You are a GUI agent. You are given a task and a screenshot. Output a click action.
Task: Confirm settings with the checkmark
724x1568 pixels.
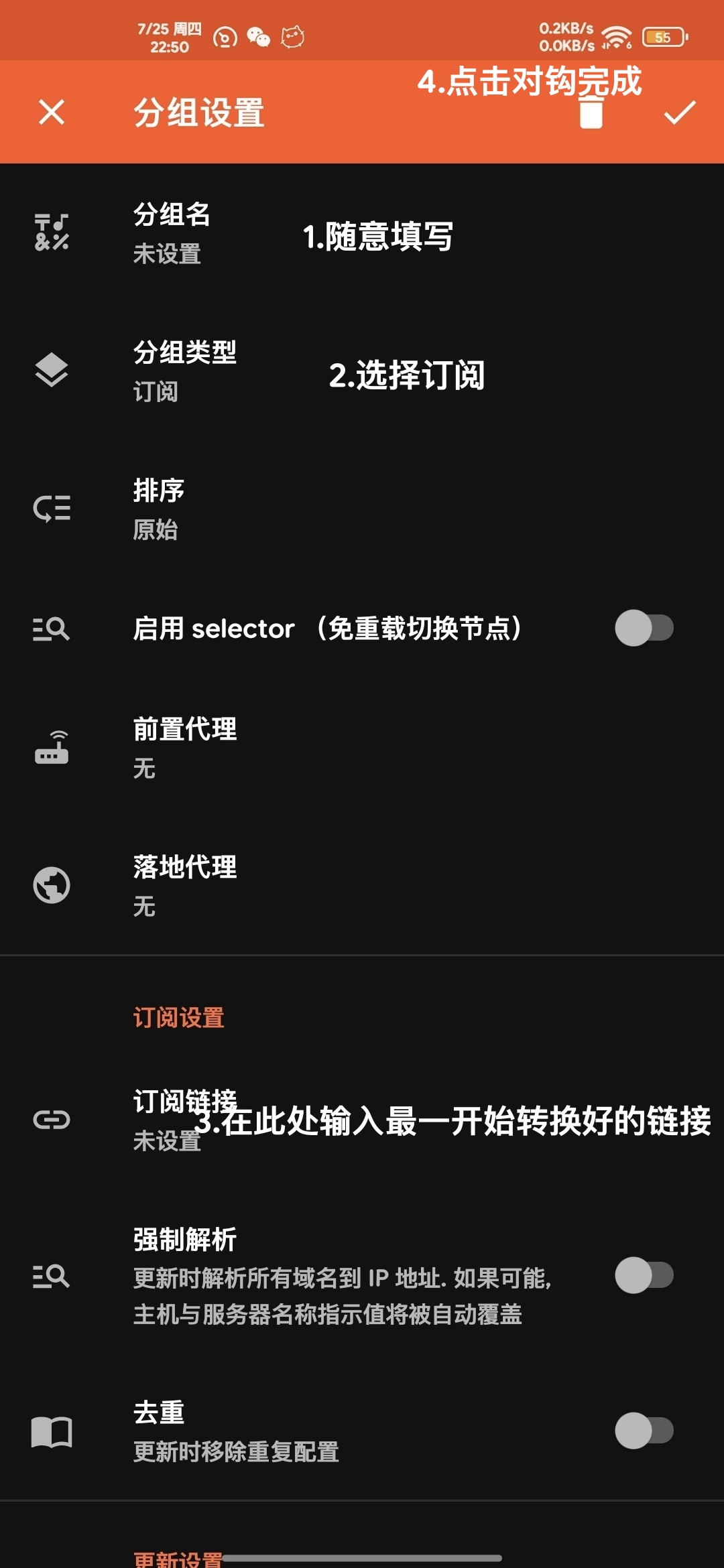pos(680,113)
